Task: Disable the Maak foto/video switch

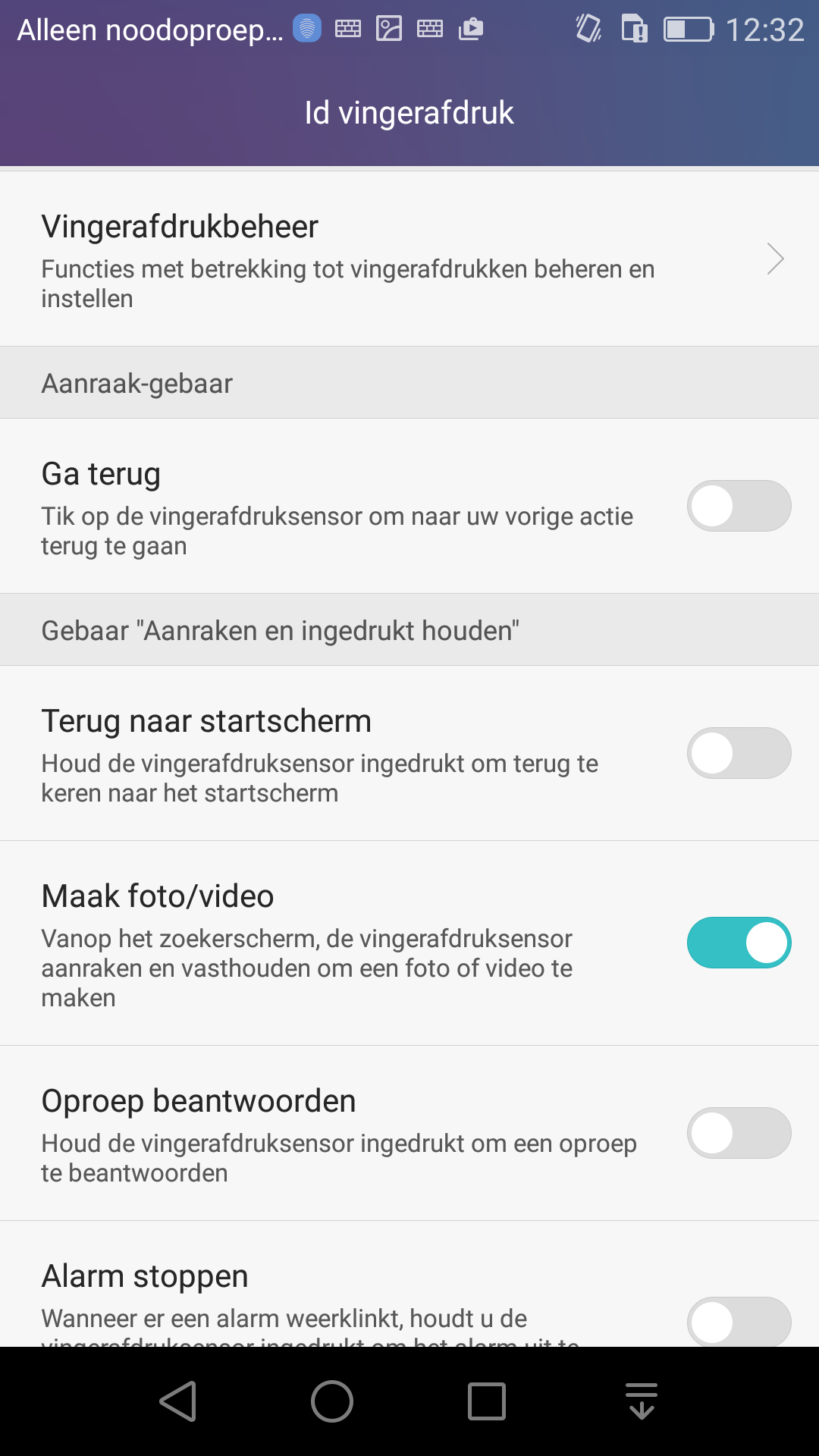Action: [x=739, y=943]
